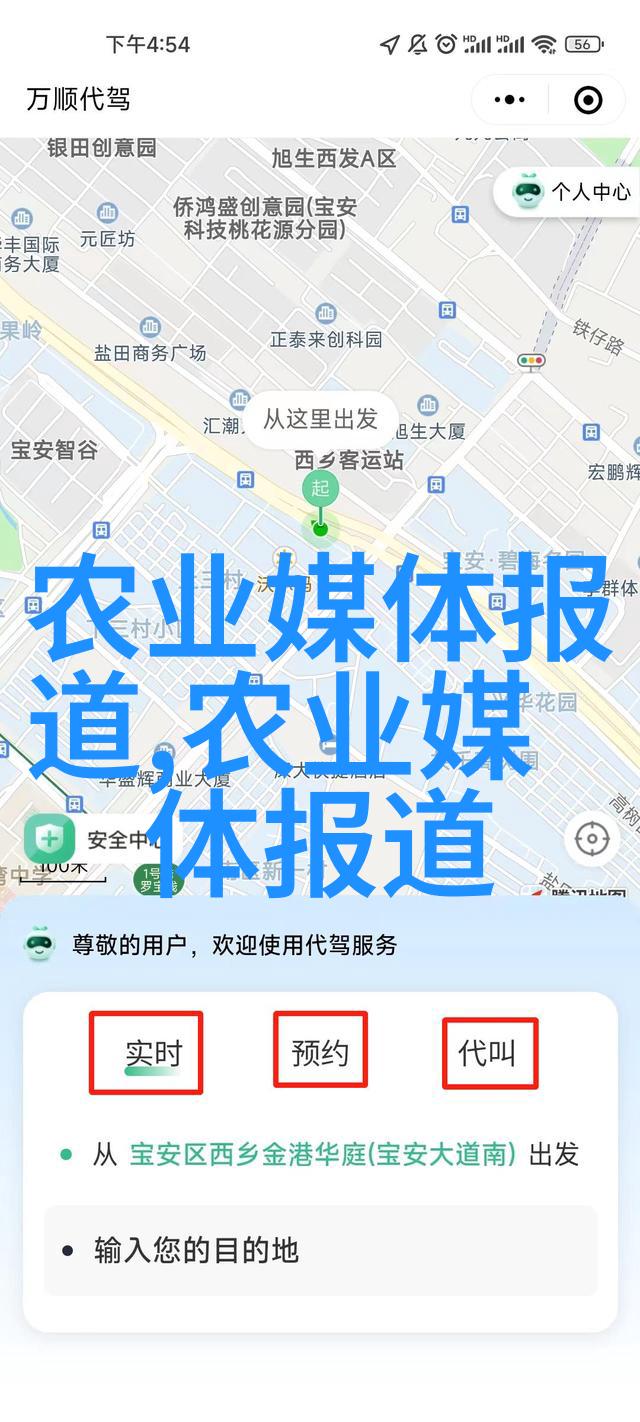Switch to the 预约 tab
This screenshot has height=1422, width=640.
tap(320, 1052)
